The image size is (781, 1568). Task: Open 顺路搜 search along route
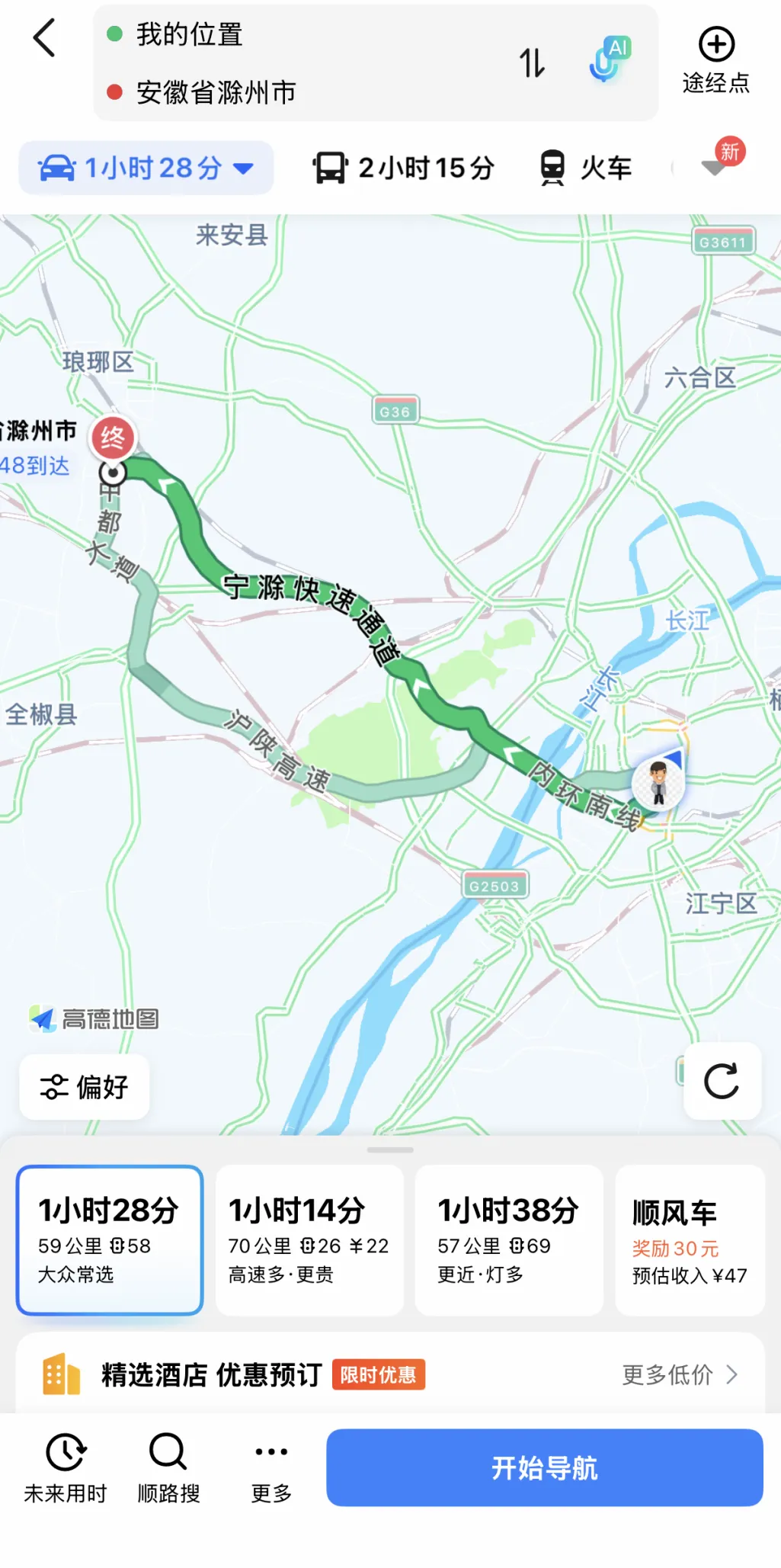coord(168,1467)
